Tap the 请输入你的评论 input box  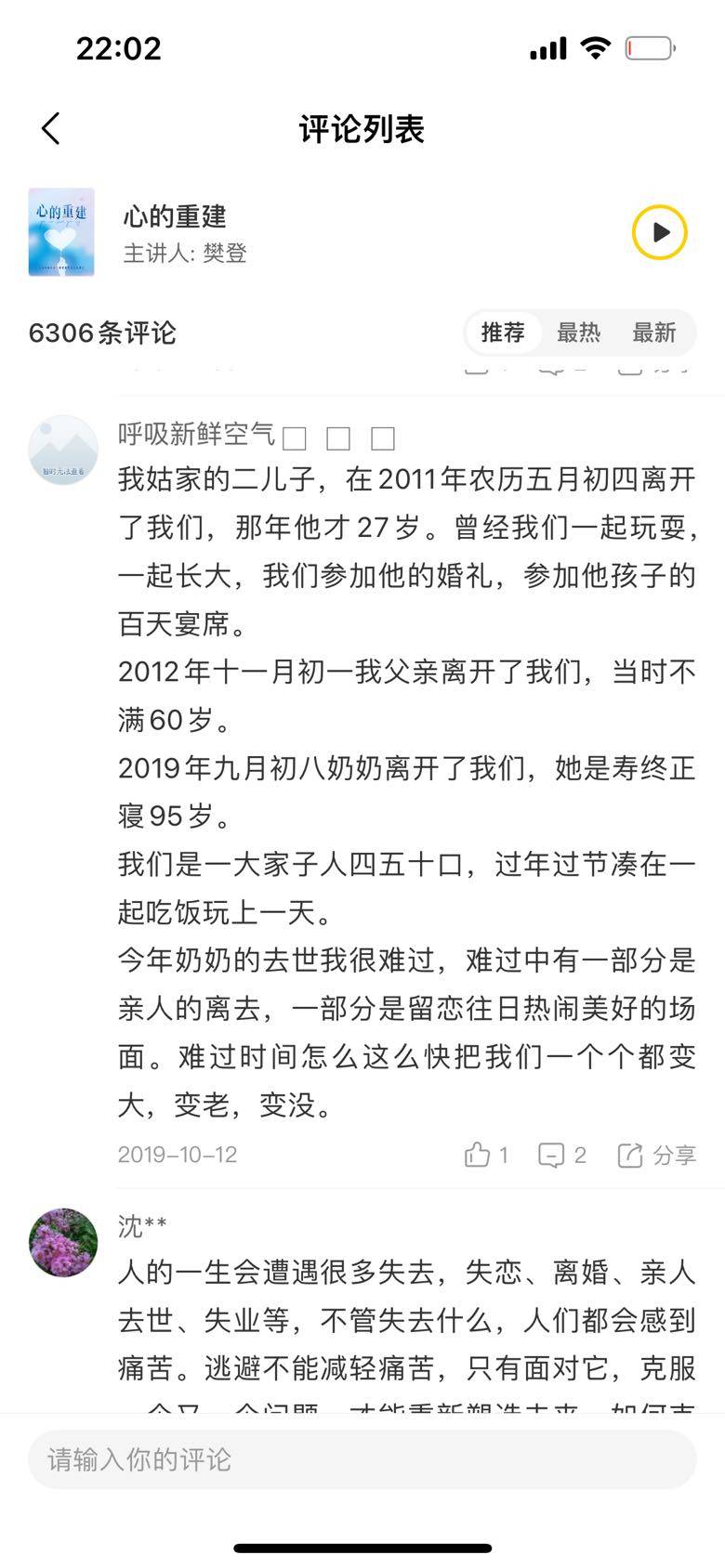[362, 1459]
